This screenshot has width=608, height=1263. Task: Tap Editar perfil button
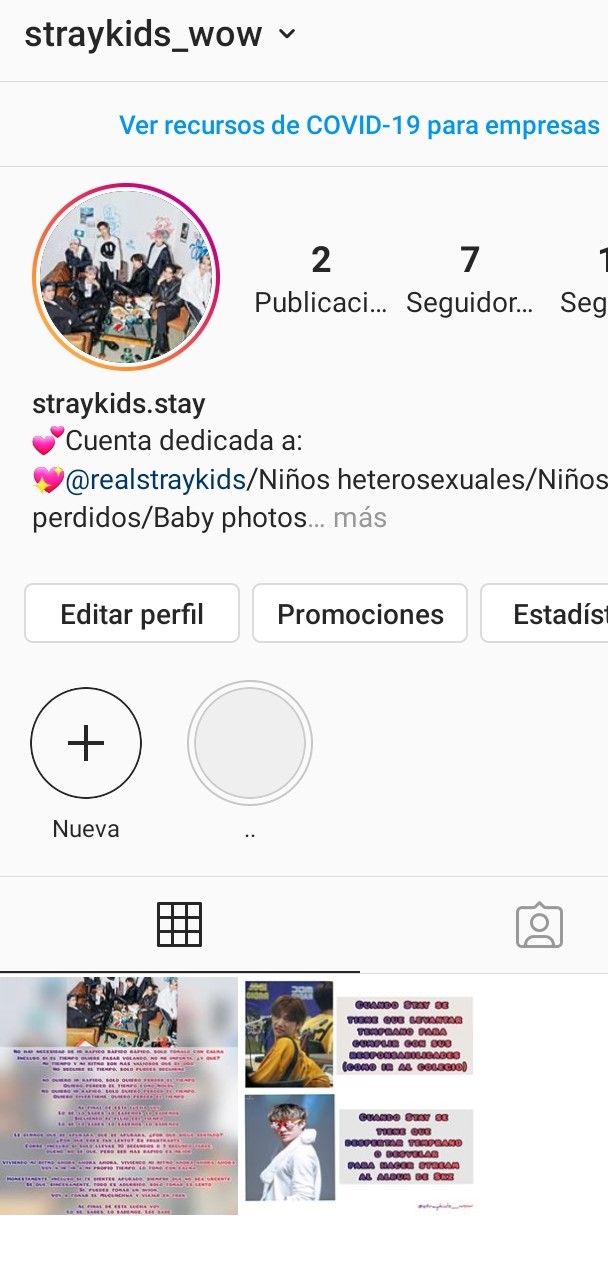pos(132,613)
